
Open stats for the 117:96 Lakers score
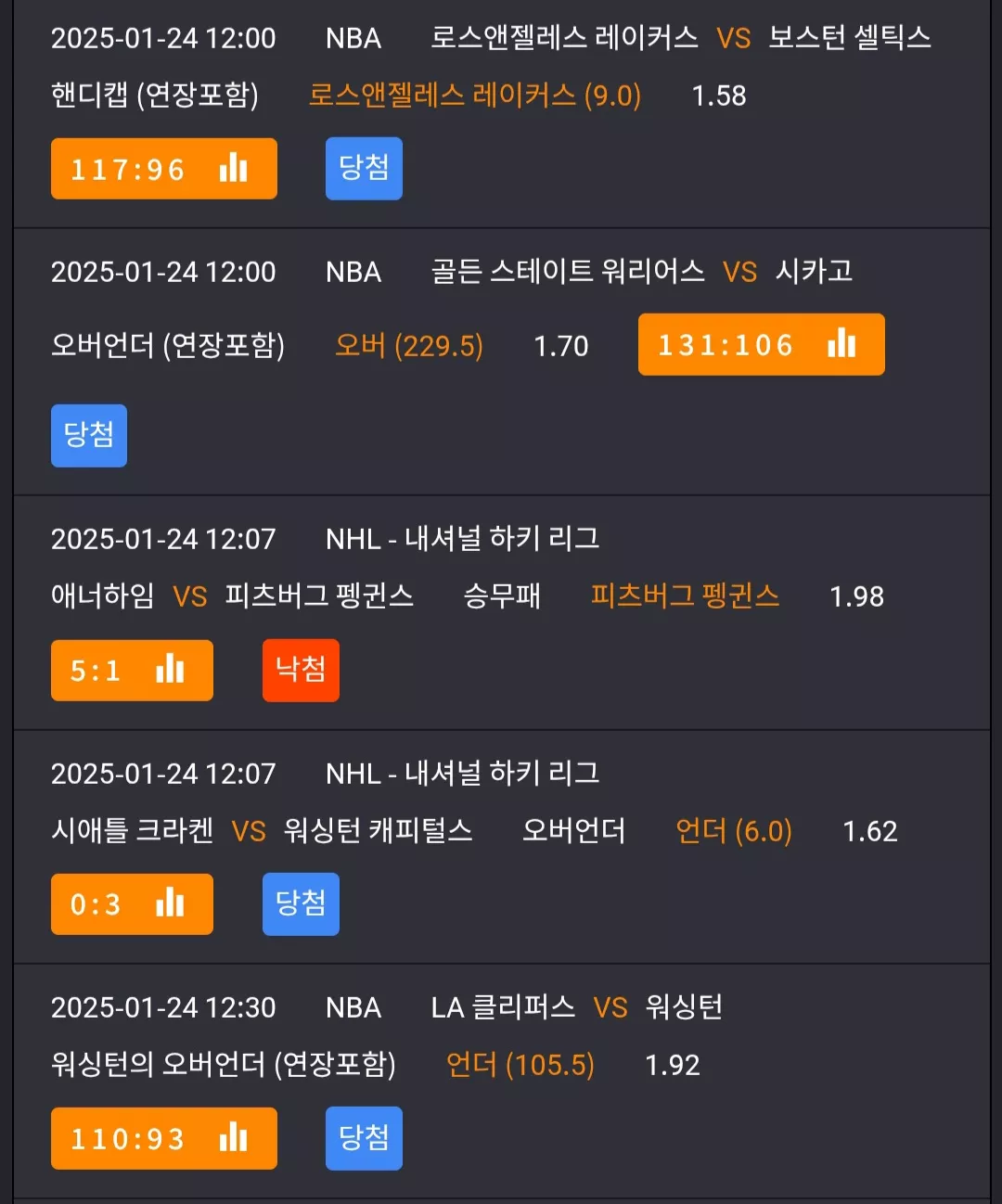[163, 169]
